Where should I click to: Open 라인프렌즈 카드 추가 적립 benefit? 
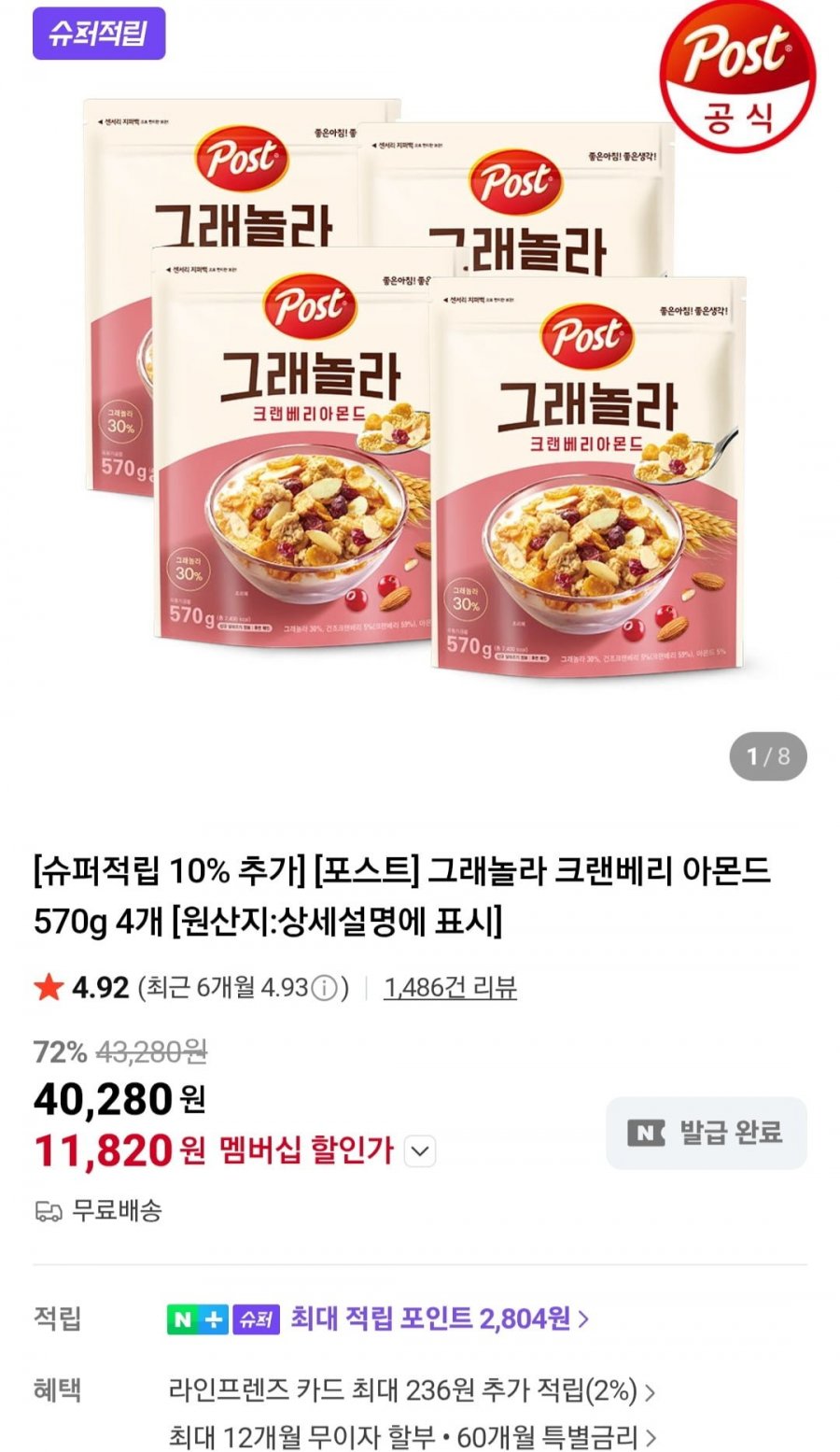[x=411, y=1390]
